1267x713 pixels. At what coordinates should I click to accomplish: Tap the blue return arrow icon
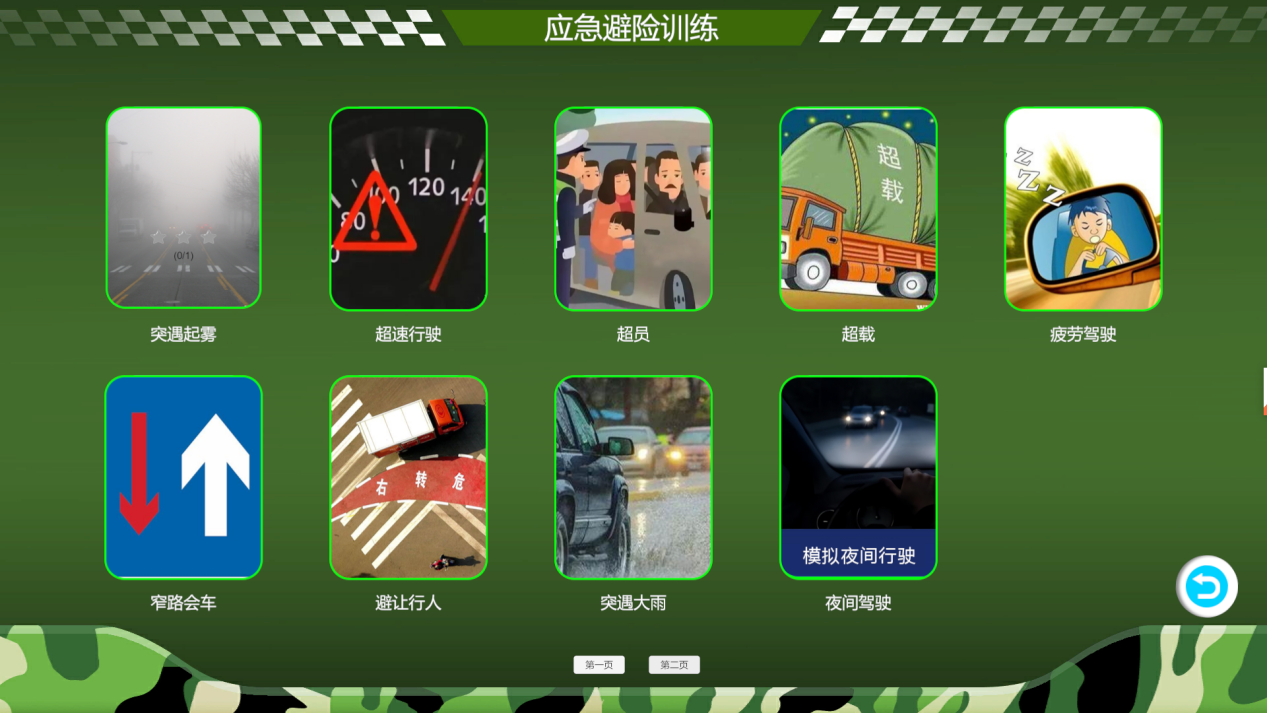pyautogui.click(x=1207, y=586)
